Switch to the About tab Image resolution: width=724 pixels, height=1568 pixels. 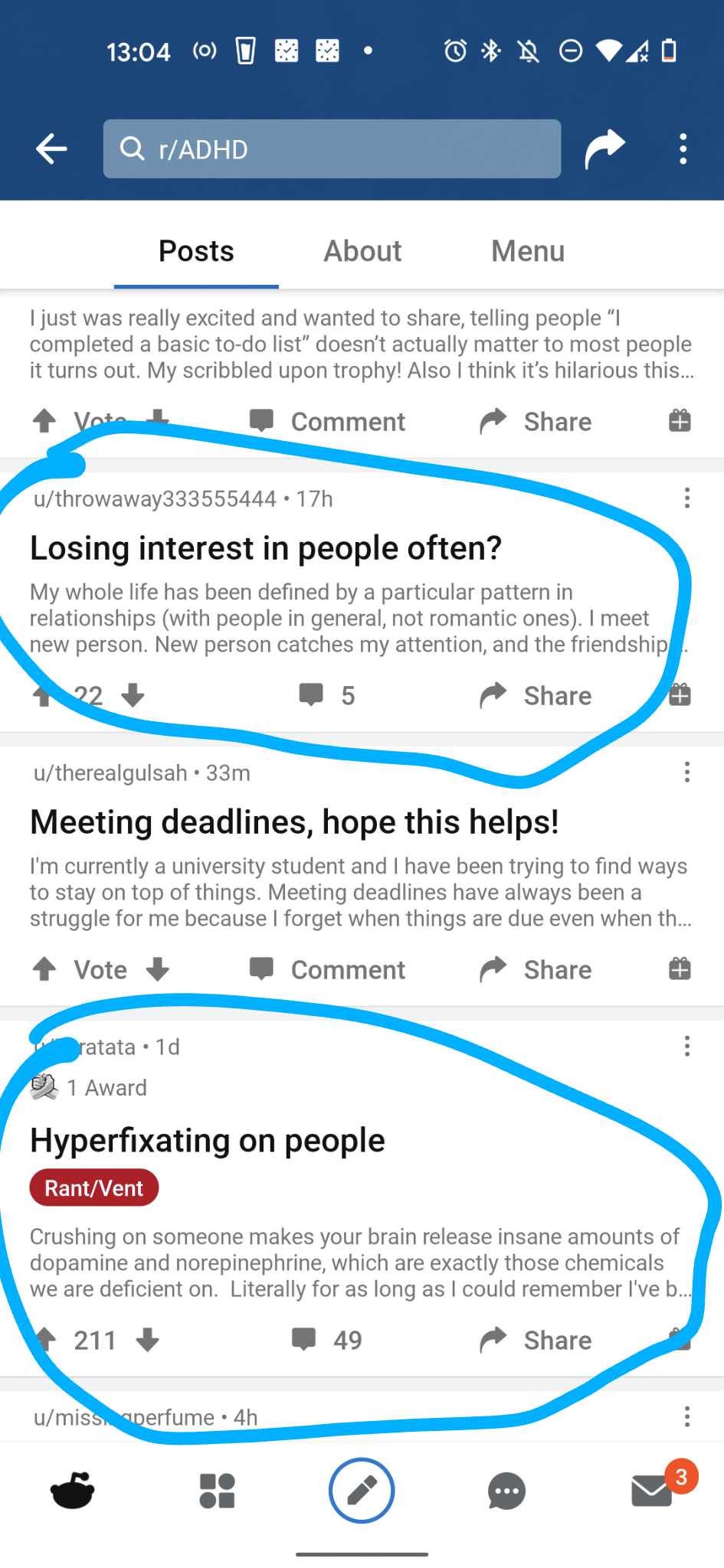(x=362, y=251)
